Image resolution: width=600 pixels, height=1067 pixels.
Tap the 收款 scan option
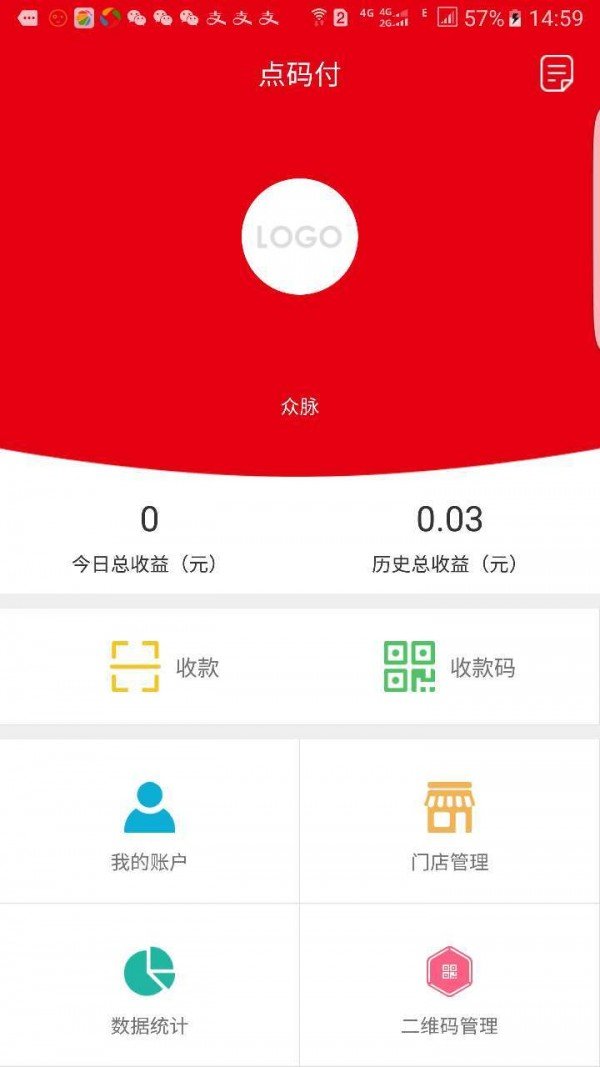pyautogui.click(x=165, y=667)
